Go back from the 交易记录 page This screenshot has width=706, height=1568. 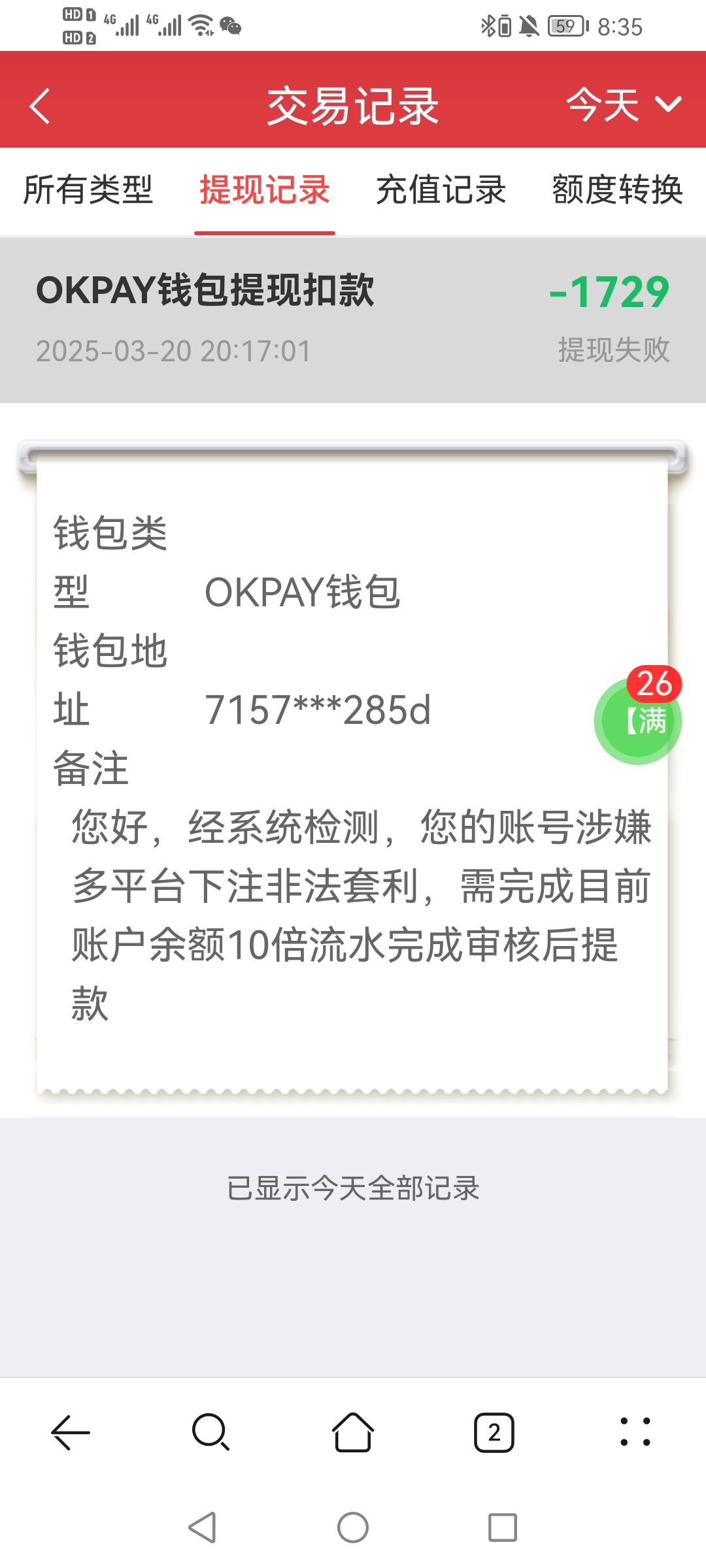[41, 106]
